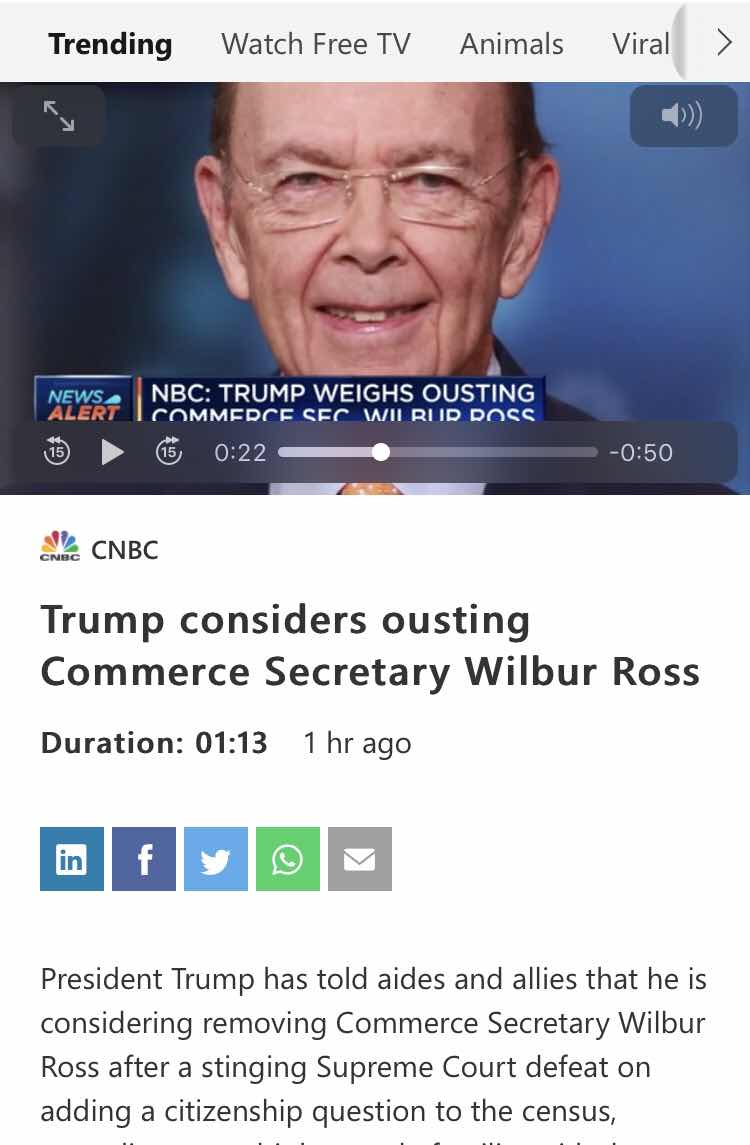Select the Animals tab
The width and height of the screenshot is (750, 1145).
[x=511, y=44]
